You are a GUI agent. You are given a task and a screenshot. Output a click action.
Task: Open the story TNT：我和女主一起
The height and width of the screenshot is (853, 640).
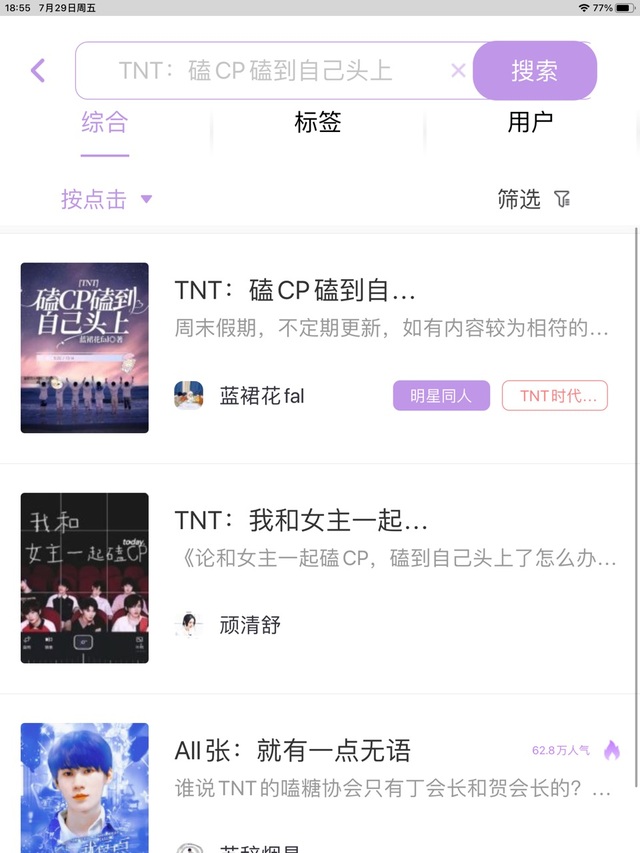click(x=301, y=520)
